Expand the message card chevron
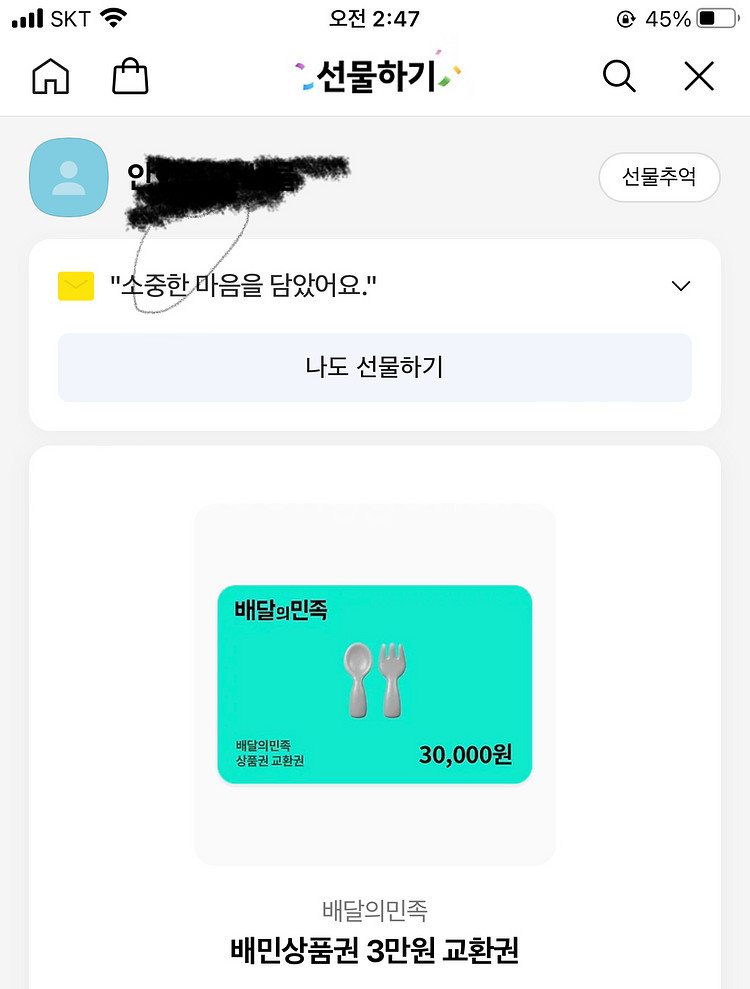The height and width of the screenshot is (989, 750). pos(681,286)
